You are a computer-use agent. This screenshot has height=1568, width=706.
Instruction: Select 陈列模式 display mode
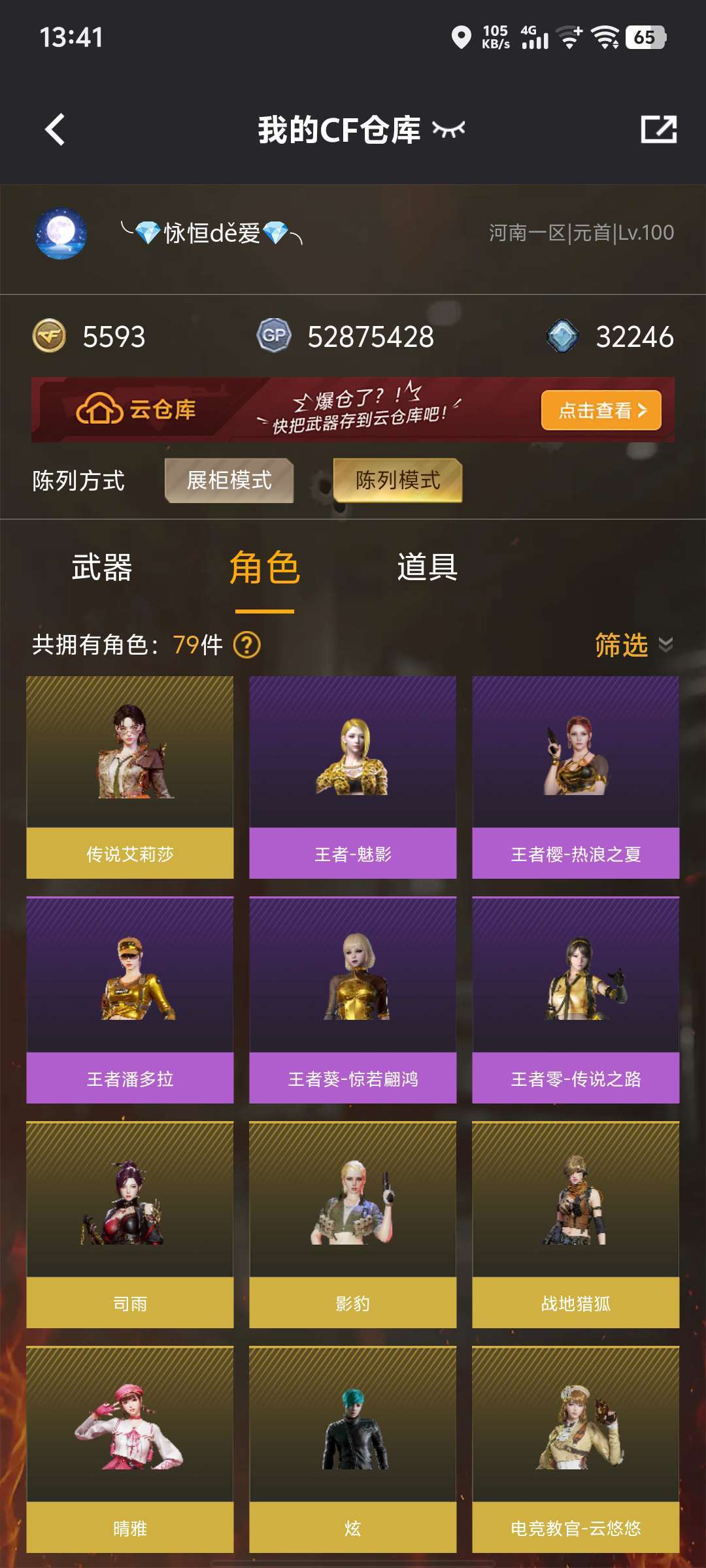397,480
